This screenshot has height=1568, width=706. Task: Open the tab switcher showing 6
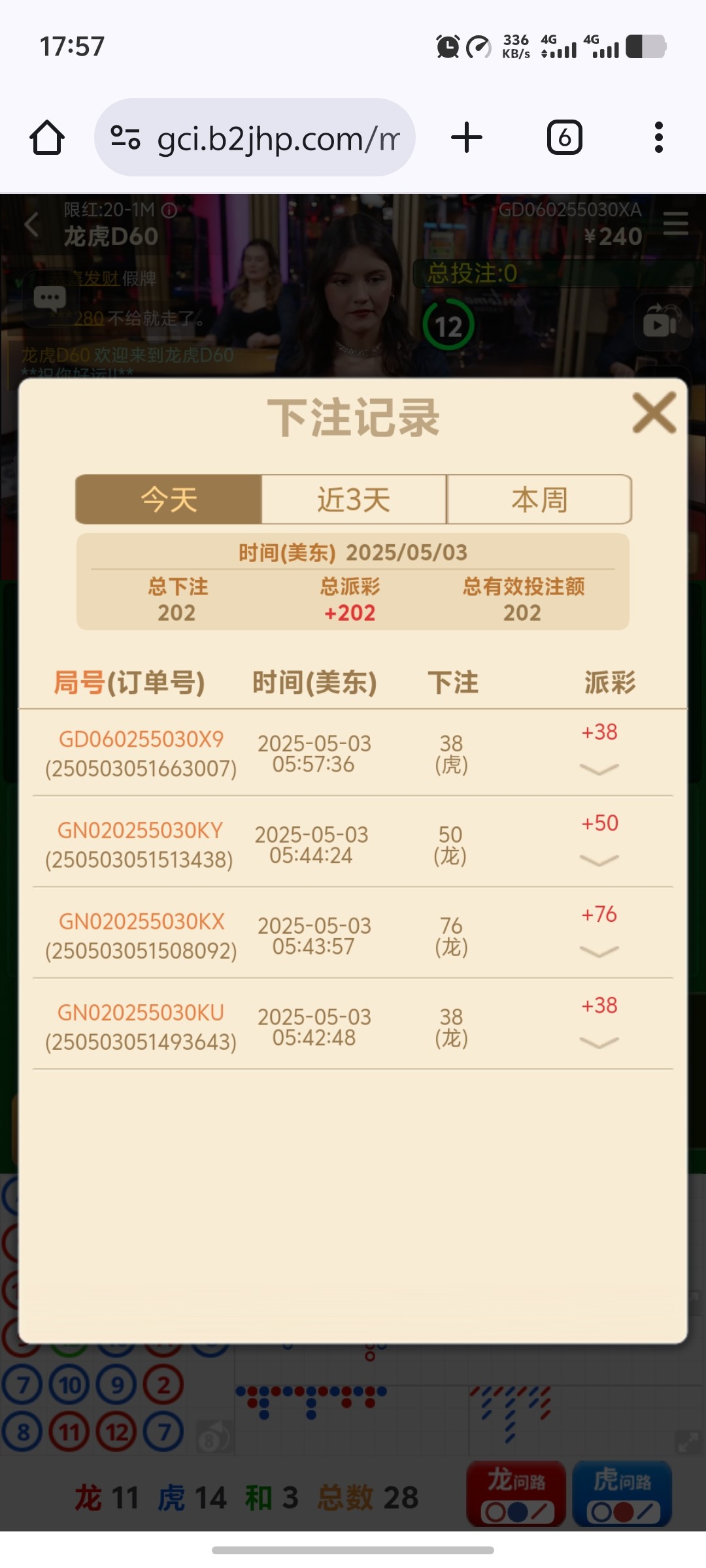click(x=564, y=138)
